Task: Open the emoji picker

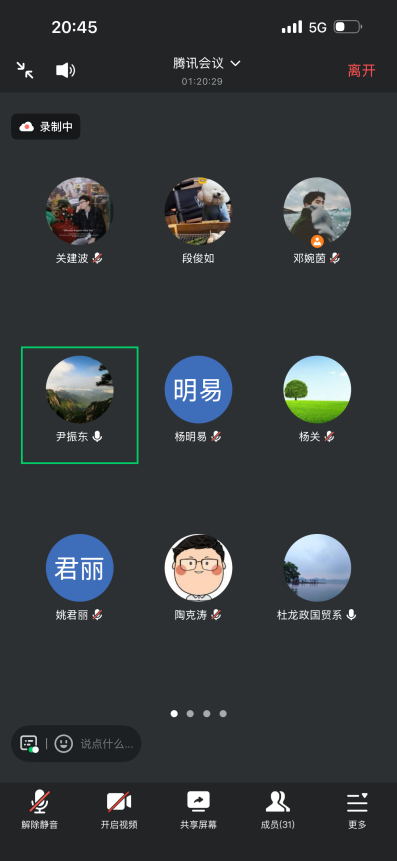Action: 64,743
